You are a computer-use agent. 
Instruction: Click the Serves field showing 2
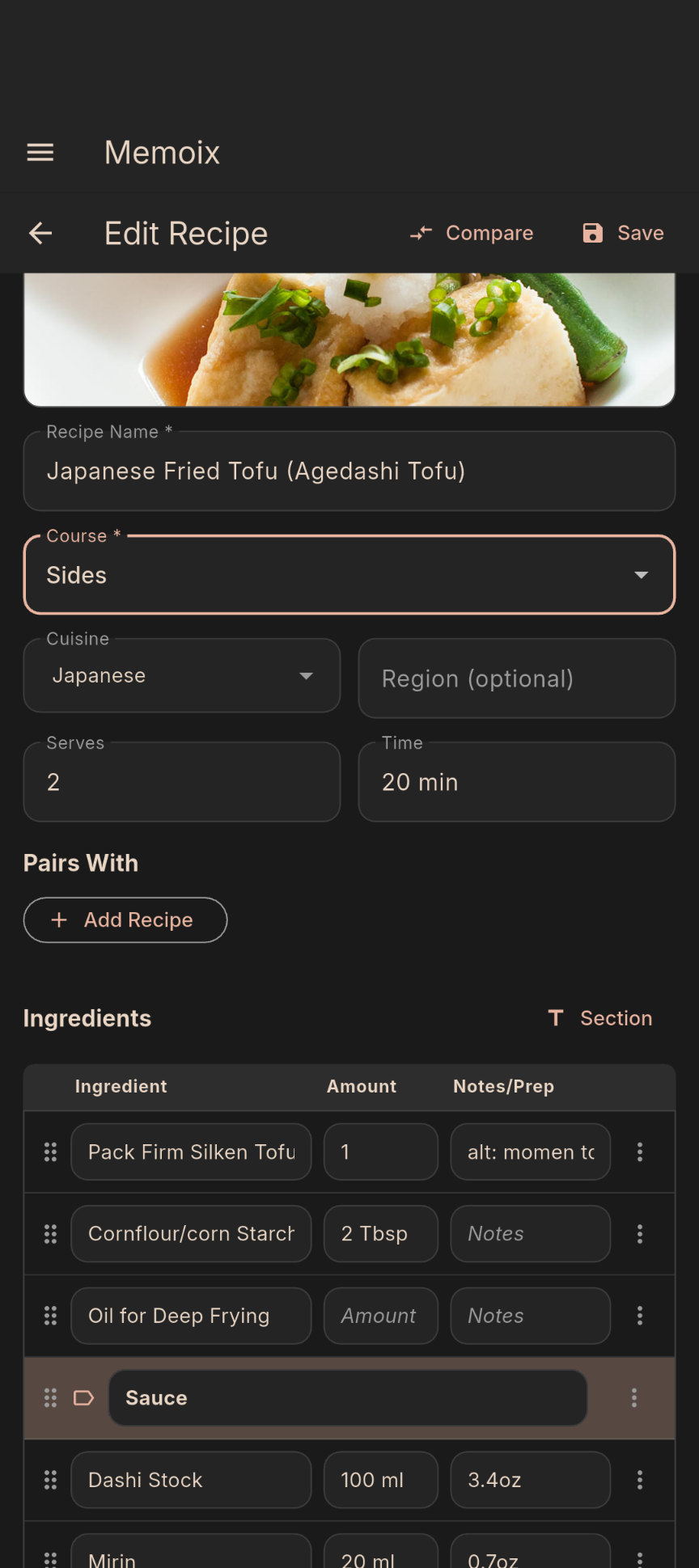[x=181, y=781]
